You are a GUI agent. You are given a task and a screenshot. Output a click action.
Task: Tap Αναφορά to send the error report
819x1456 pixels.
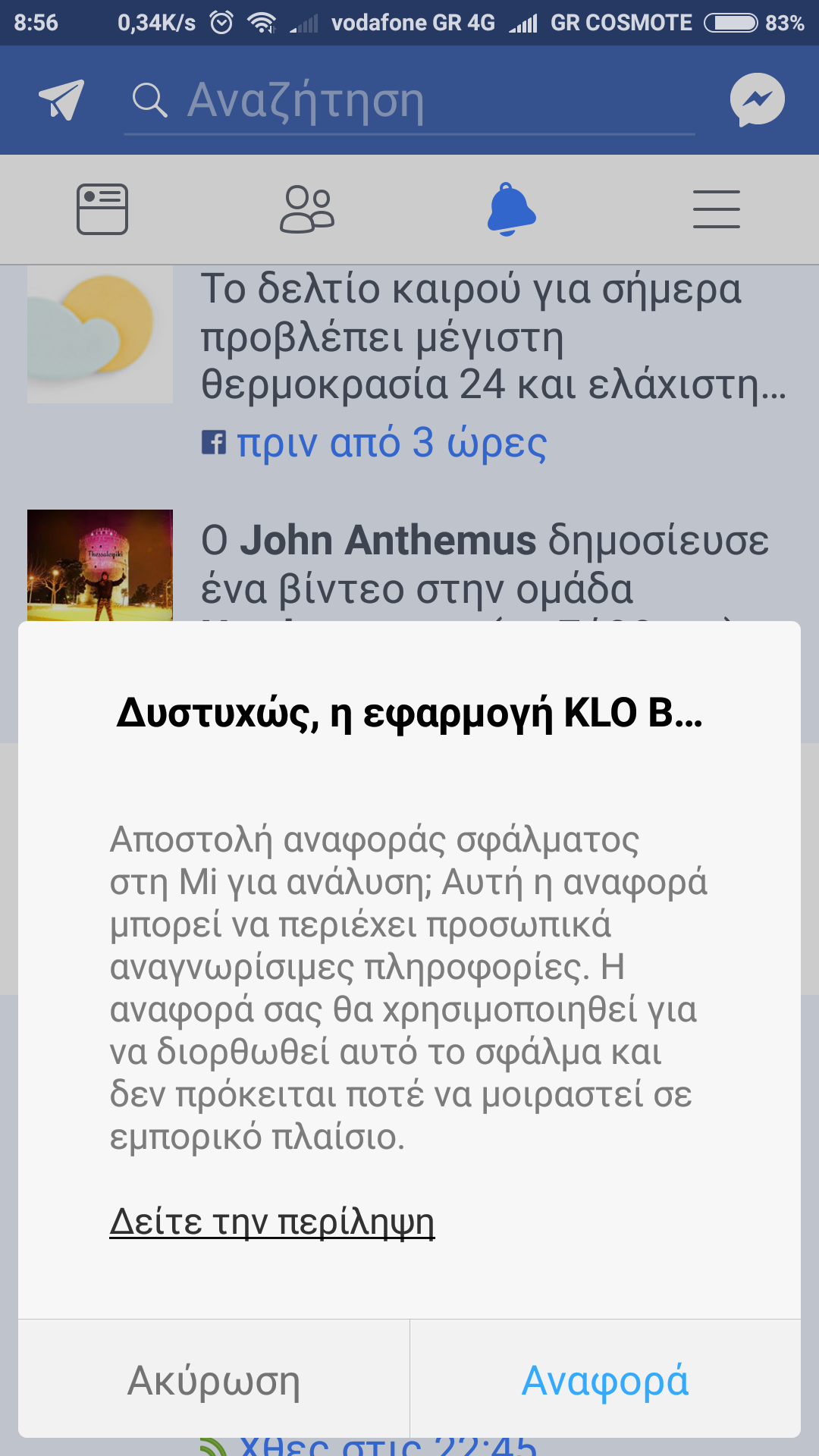pyautogui.click(x=605, y=1380)
